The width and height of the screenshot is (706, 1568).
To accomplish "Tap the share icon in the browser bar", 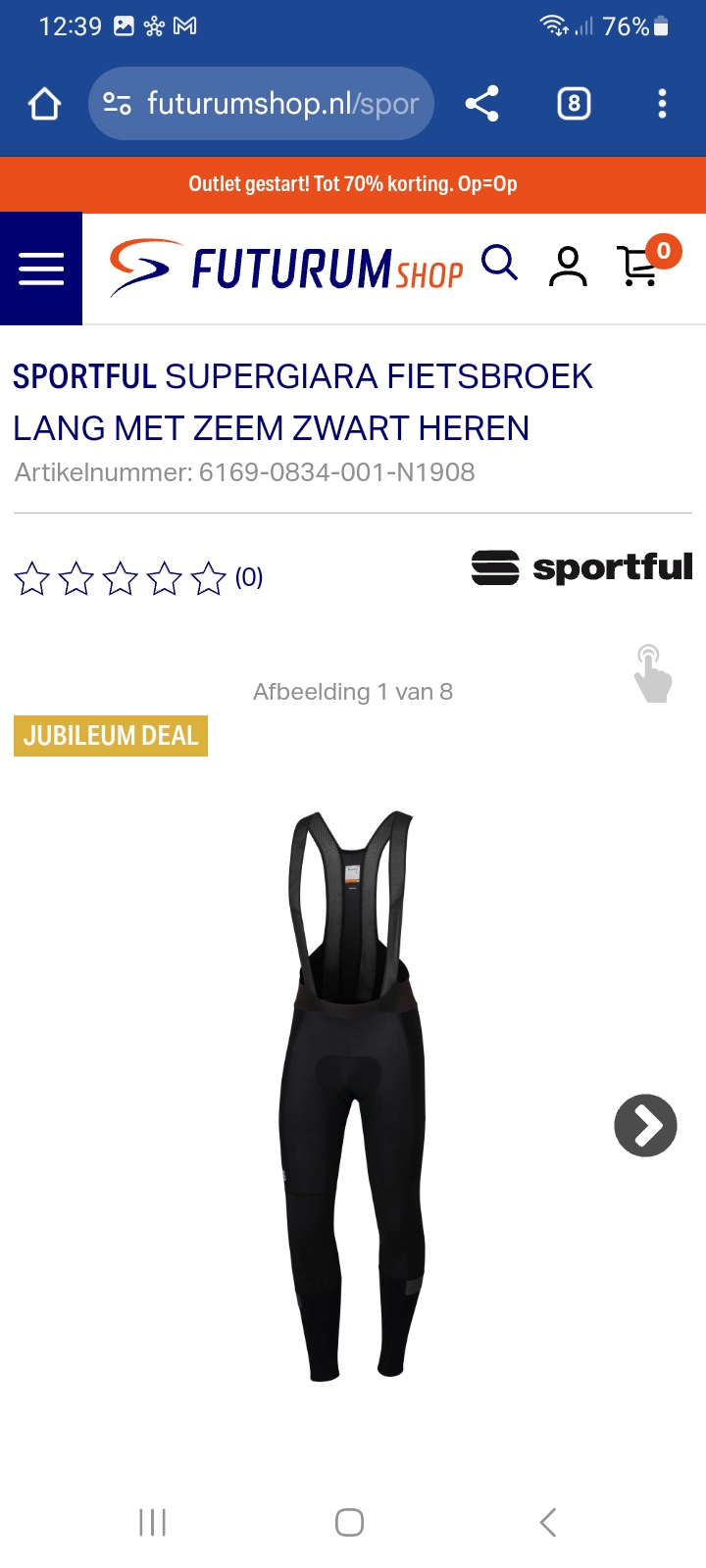I will 480,103.
